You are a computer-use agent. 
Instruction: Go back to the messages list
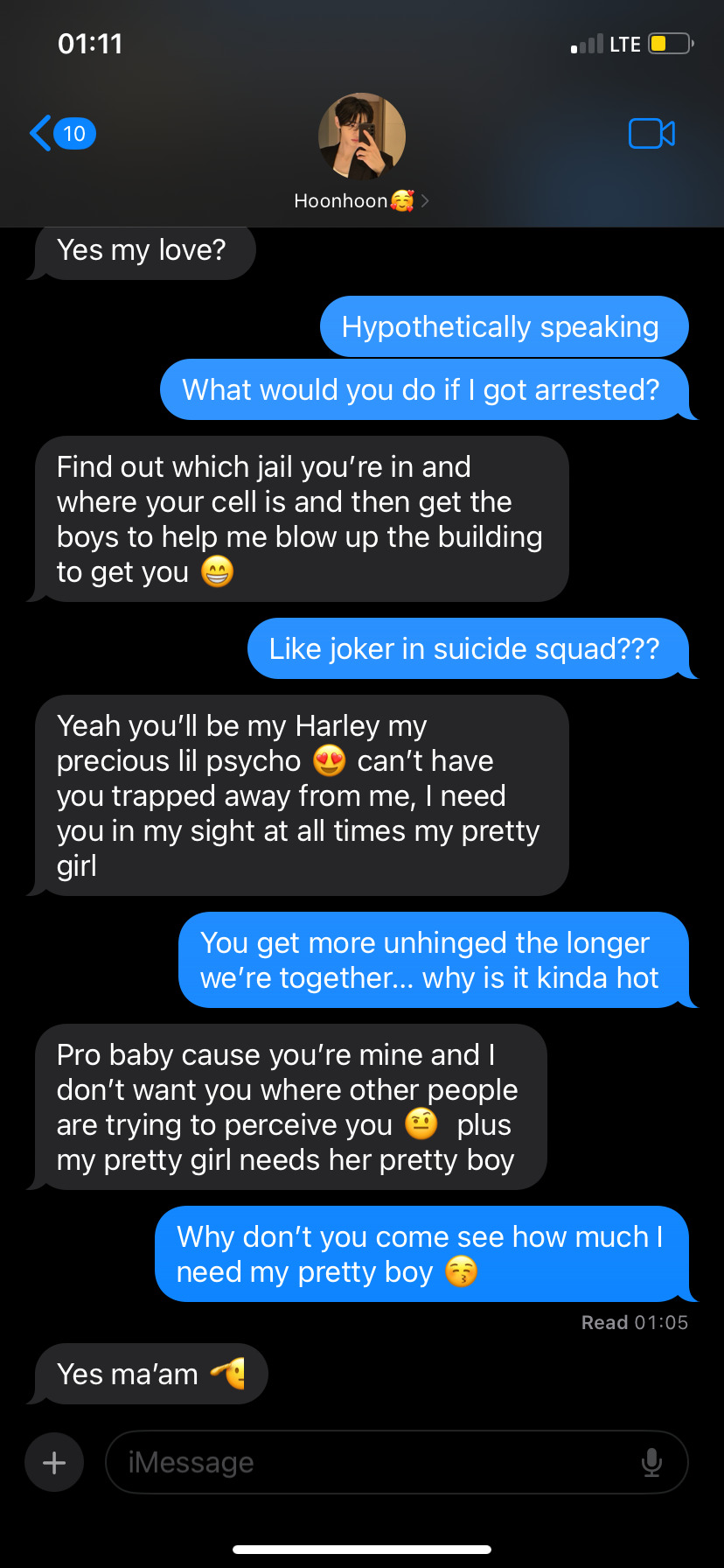[59, 134]
